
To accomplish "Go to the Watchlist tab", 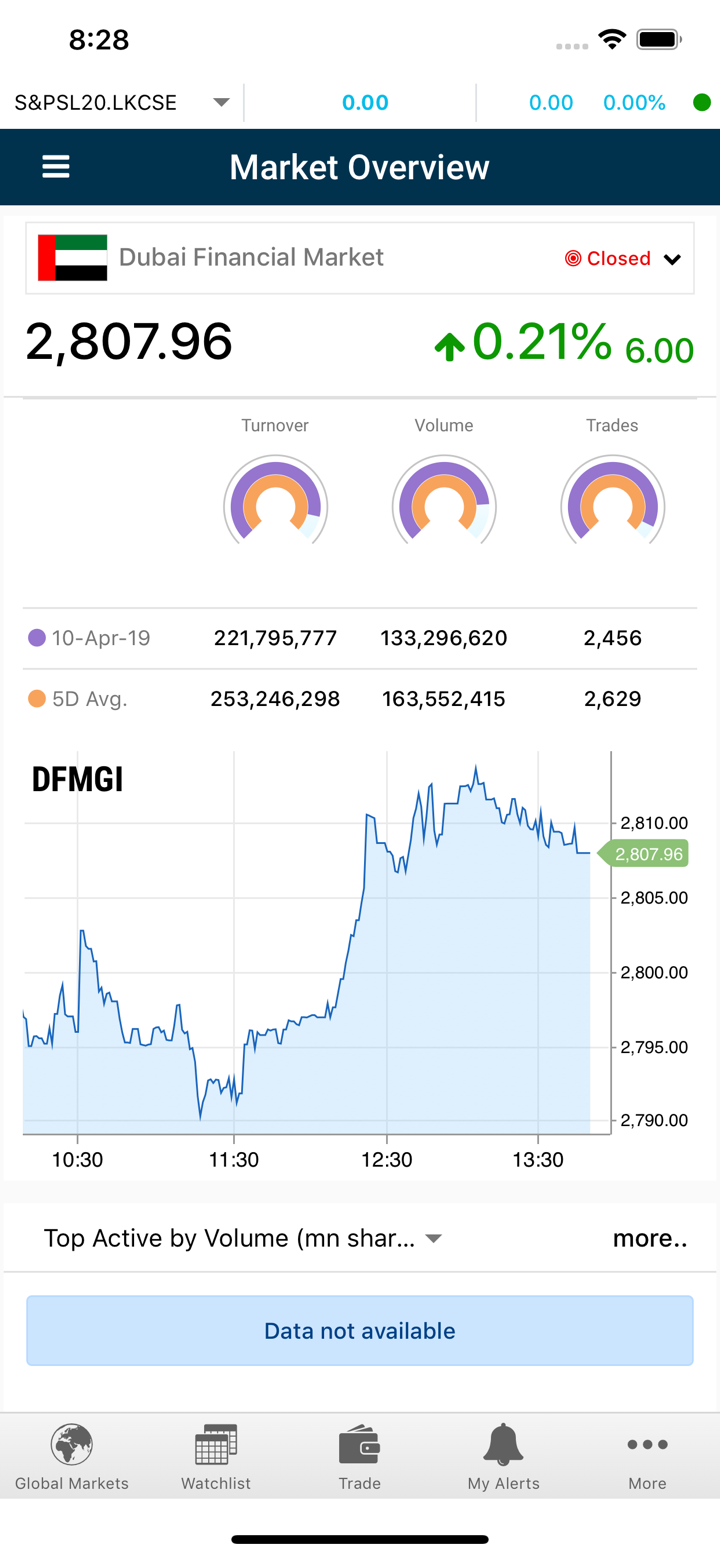I will point(216,1458).
